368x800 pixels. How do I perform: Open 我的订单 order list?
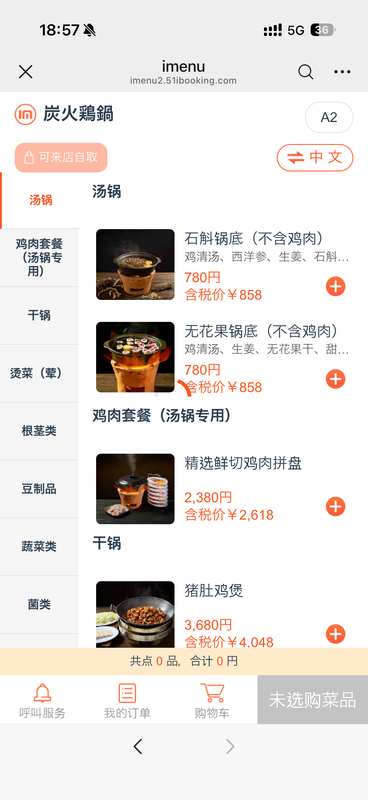127,701
